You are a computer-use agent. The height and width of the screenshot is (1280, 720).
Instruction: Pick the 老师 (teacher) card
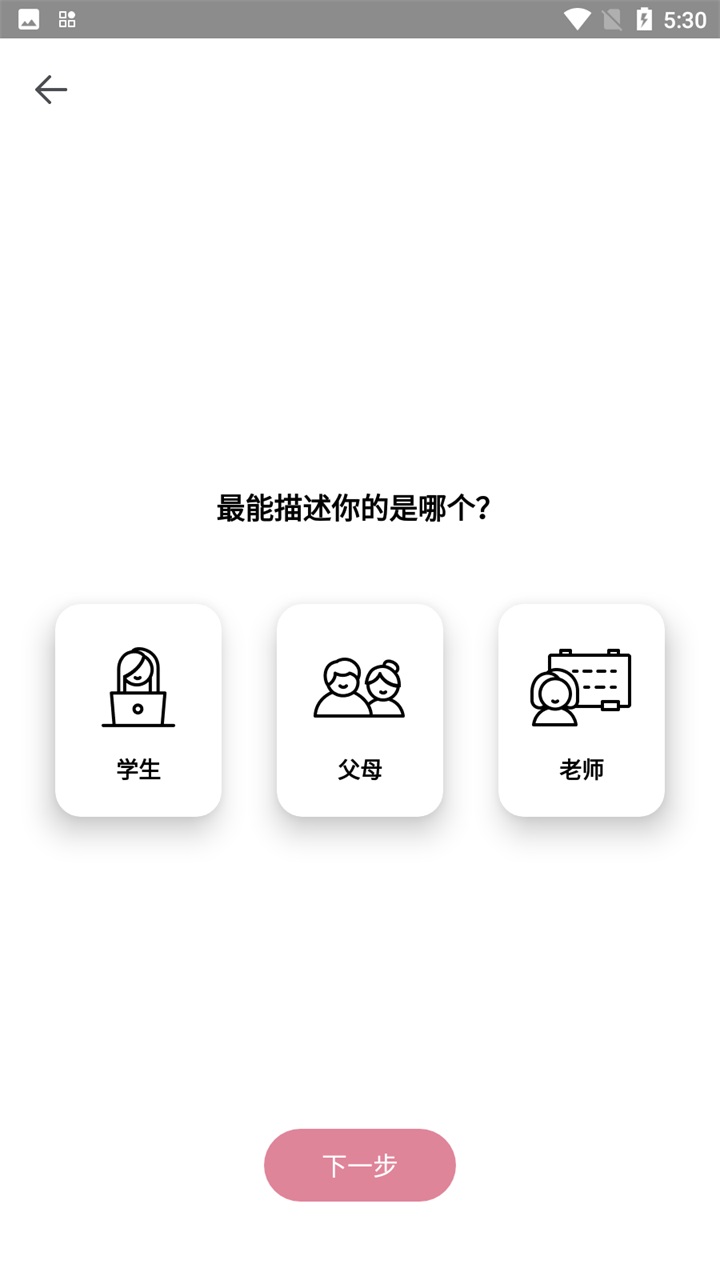coord(581,710)
